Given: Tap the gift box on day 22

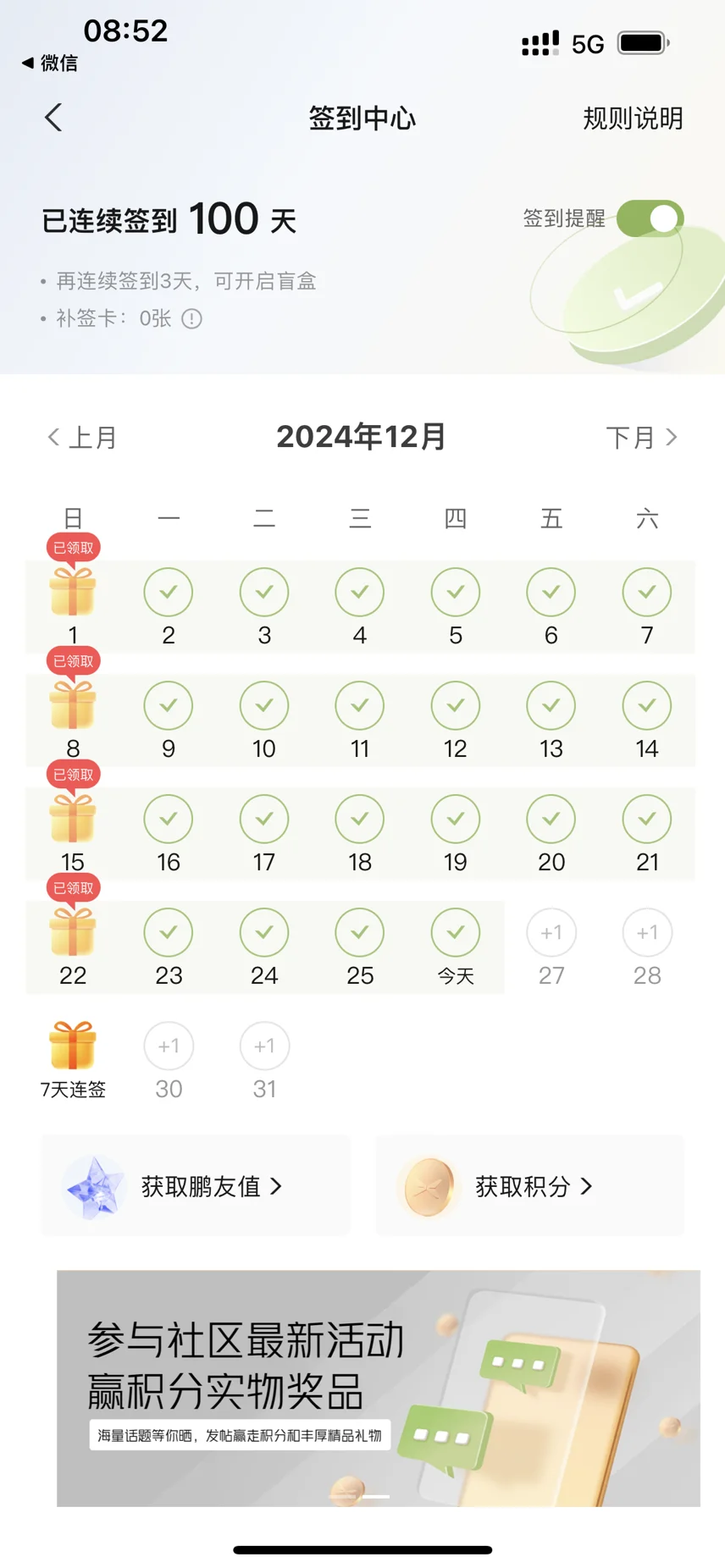Looking at the screenshot, I should pos(73,931).
